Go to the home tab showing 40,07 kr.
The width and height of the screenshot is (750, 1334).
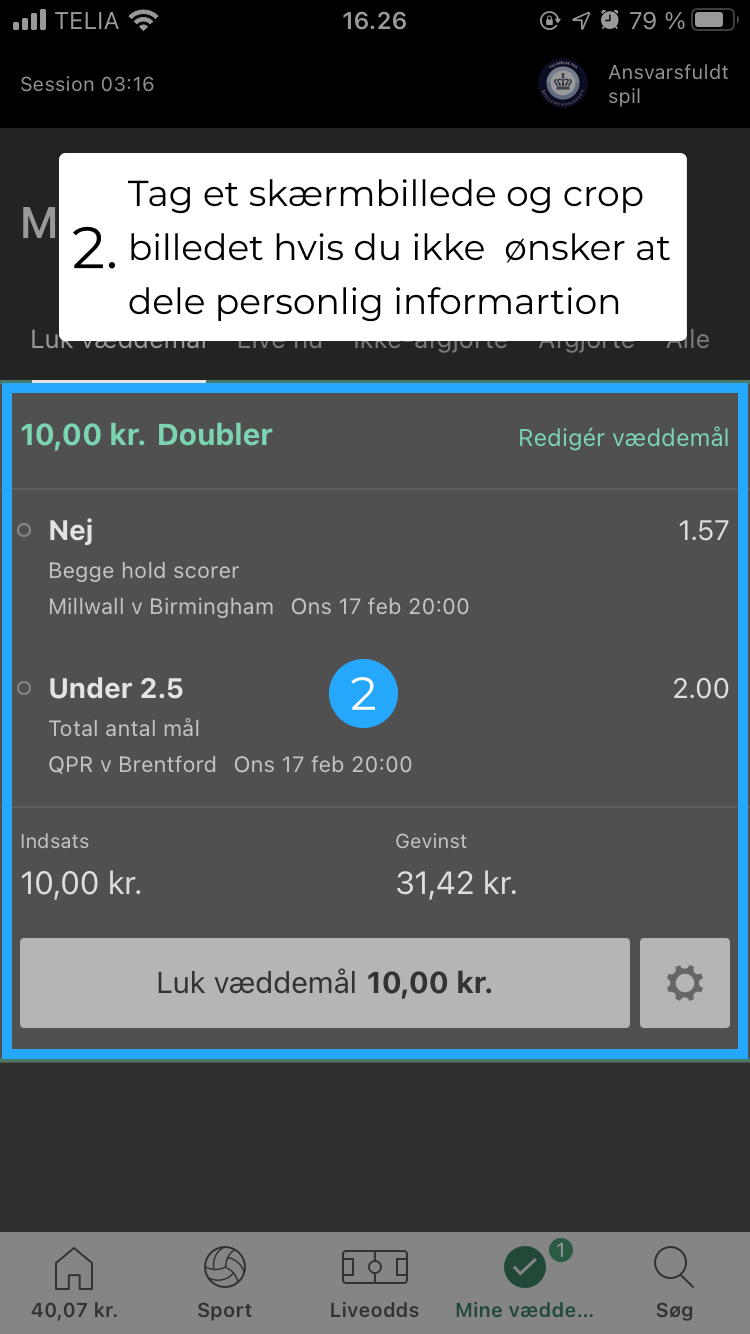pyautogui.click(x=72, y=1283)
